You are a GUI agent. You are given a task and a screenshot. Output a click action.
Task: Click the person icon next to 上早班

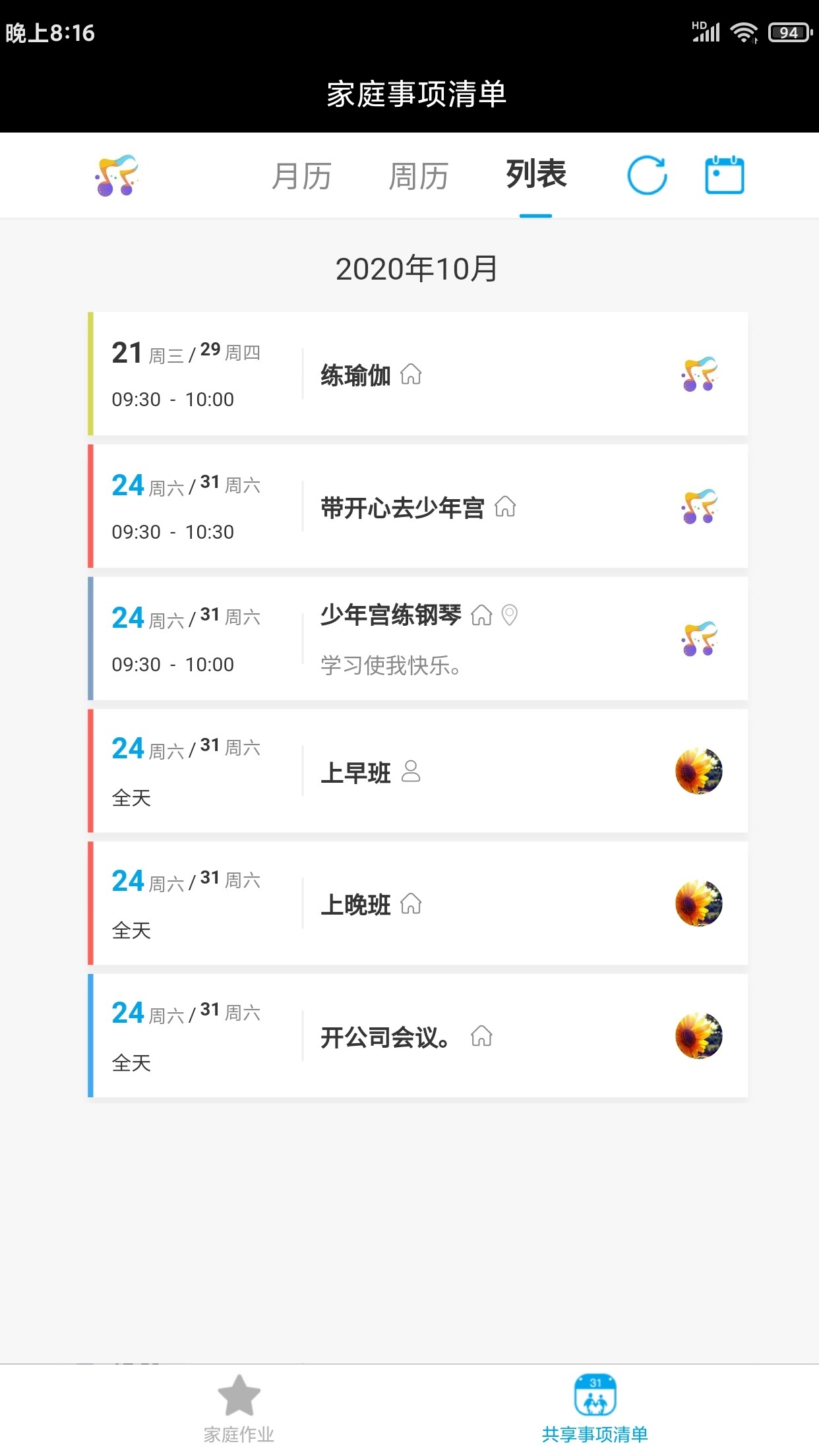coord(411,773)
